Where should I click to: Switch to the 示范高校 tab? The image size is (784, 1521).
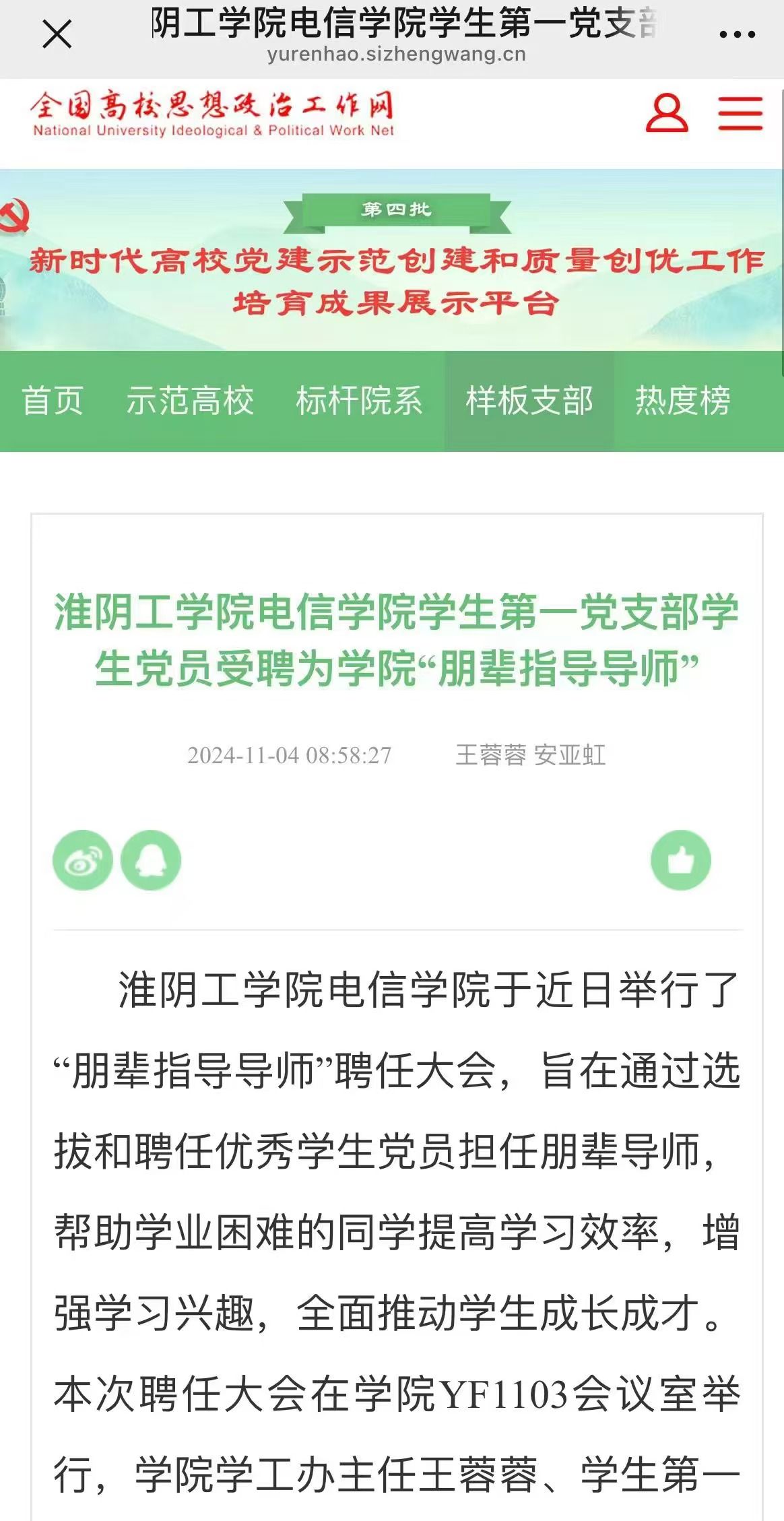190,401
